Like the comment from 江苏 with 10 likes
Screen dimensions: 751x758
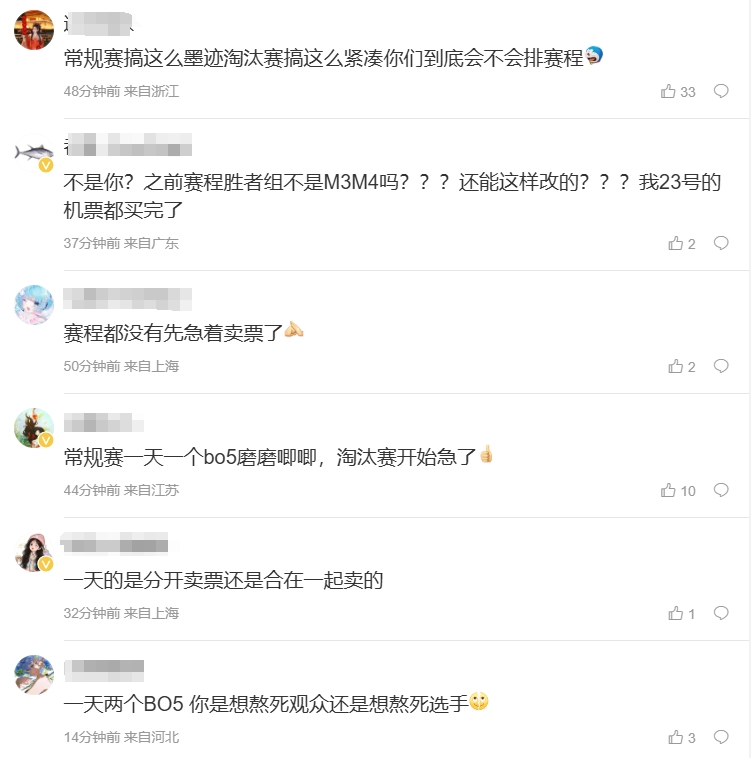669,490
